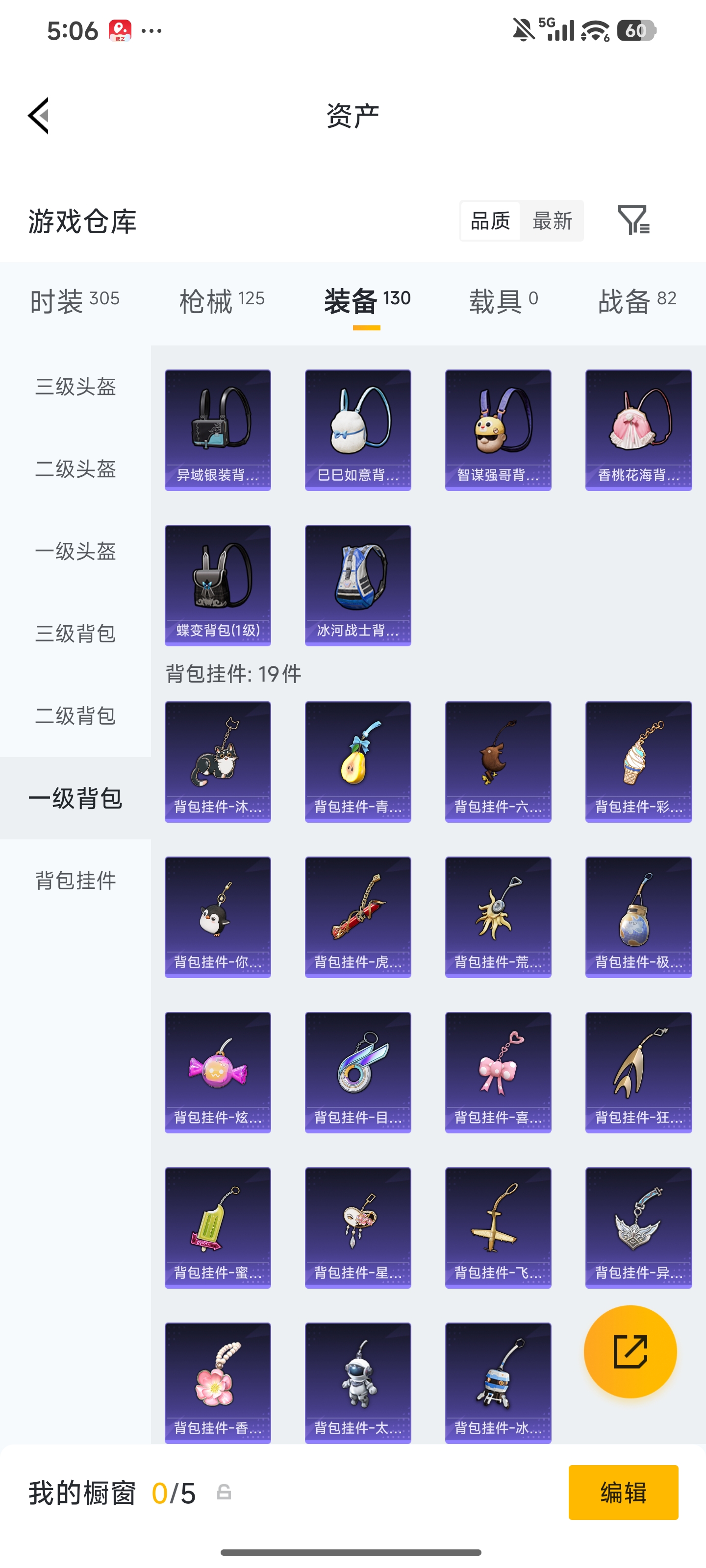706x1568 pixels.
Task: Open the 异域银装 backpack item
Action: [x=218, y=430]
